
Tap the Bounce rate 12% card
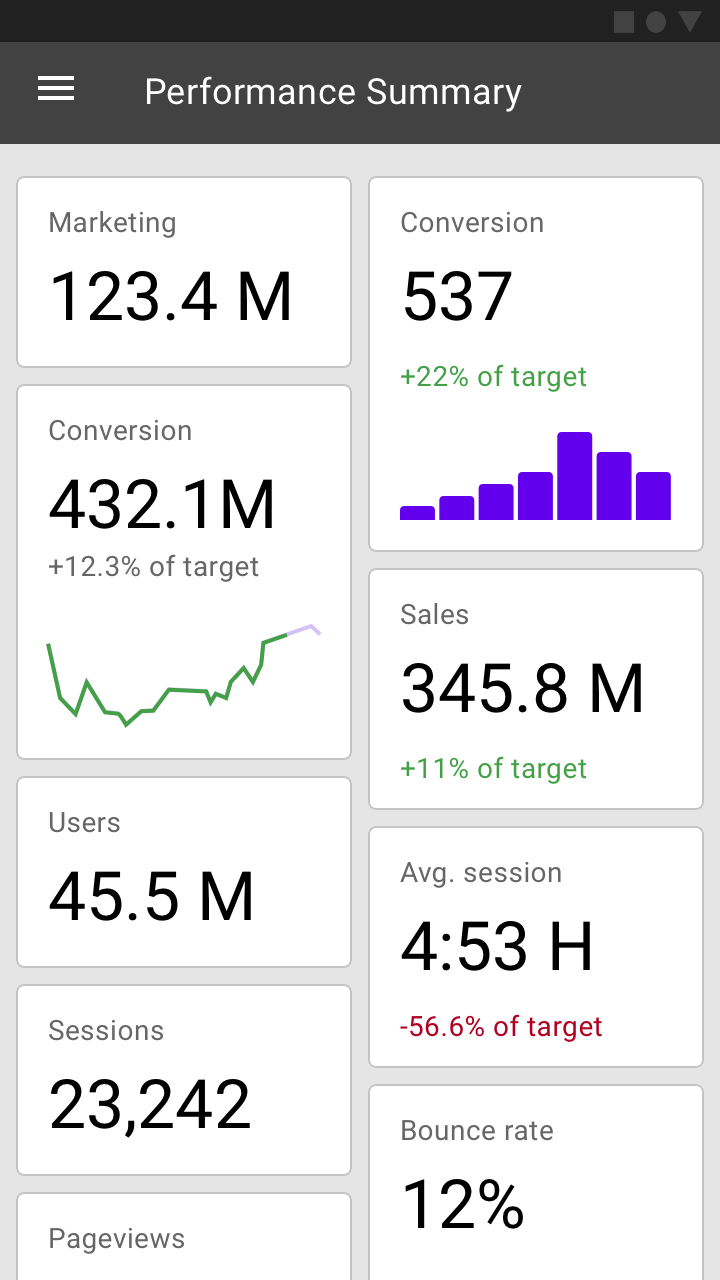[x=536, y=1182]
